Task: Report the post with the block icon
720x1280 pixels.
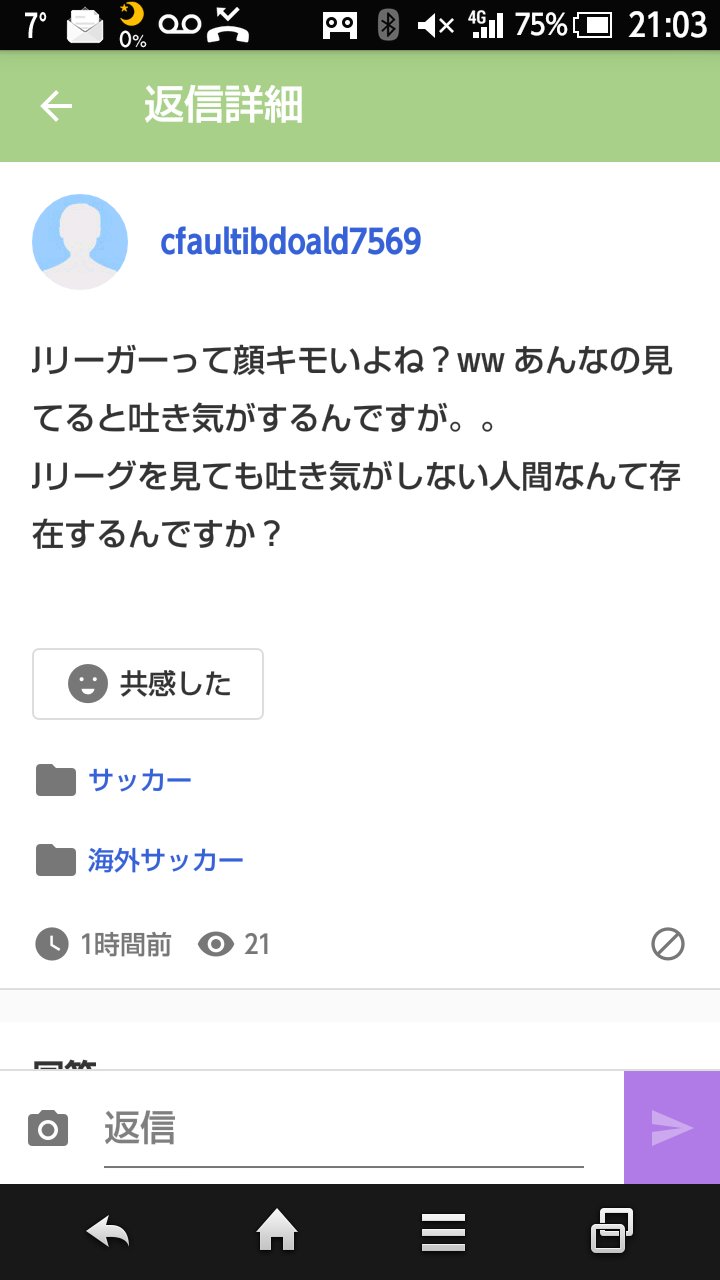Action: [668, 944]
